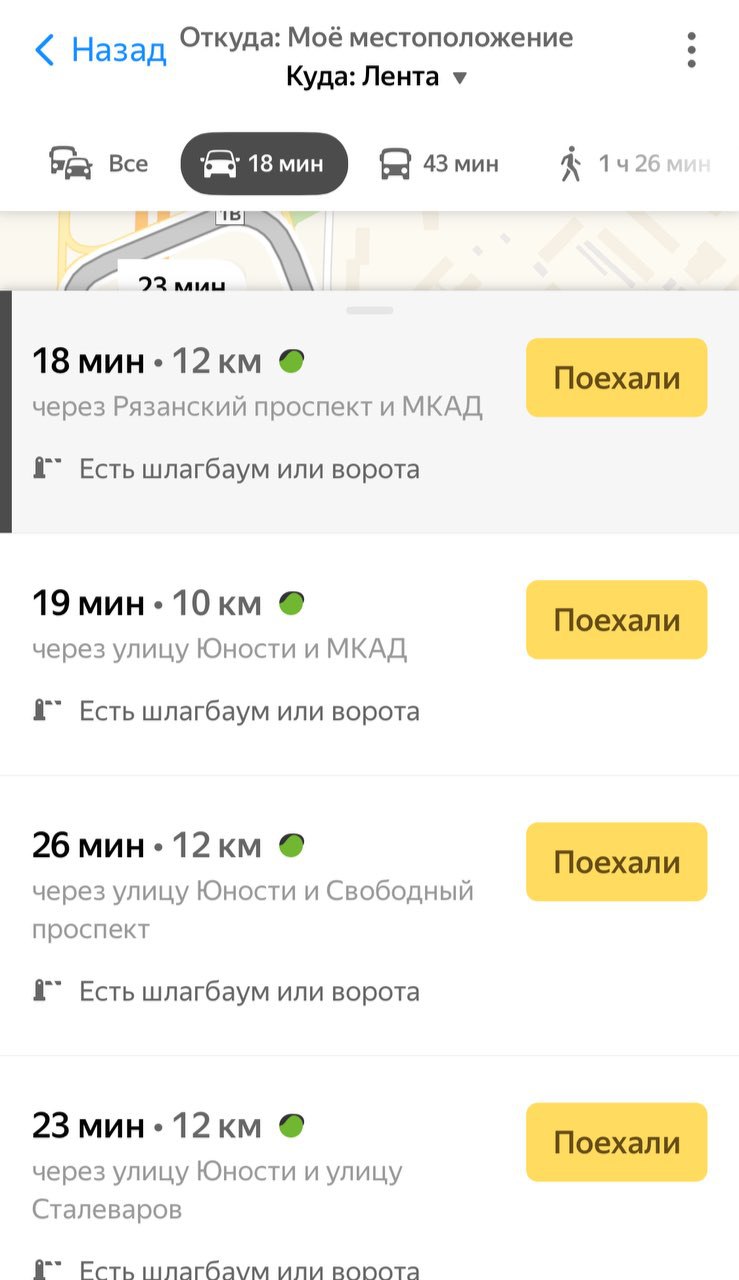Screen dimensions: 739x1280
Task: Select the car tab showing 18 мин
Action: tap(264, 163)
